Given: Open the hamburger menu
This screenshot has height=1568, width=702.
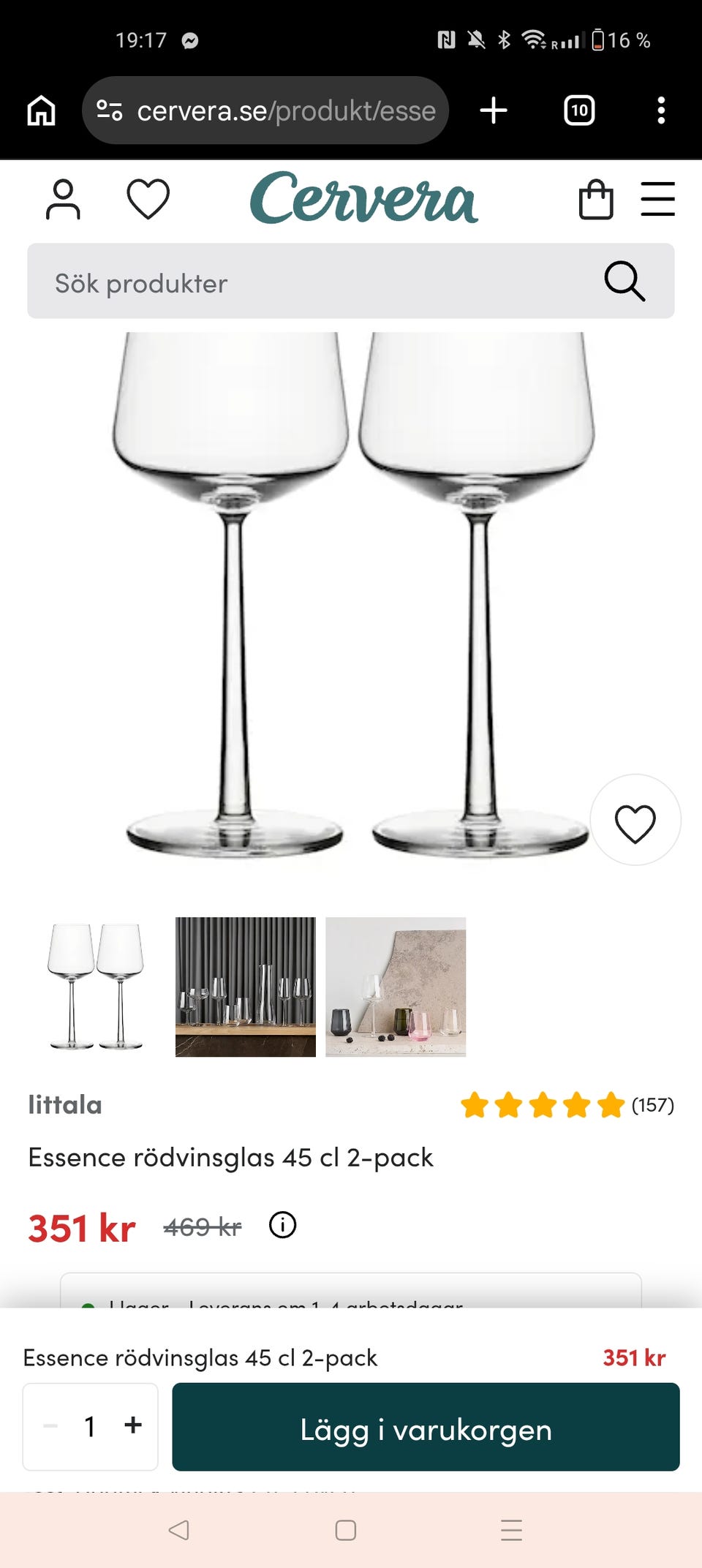Looking at the screenshot, I should (657, 199).
